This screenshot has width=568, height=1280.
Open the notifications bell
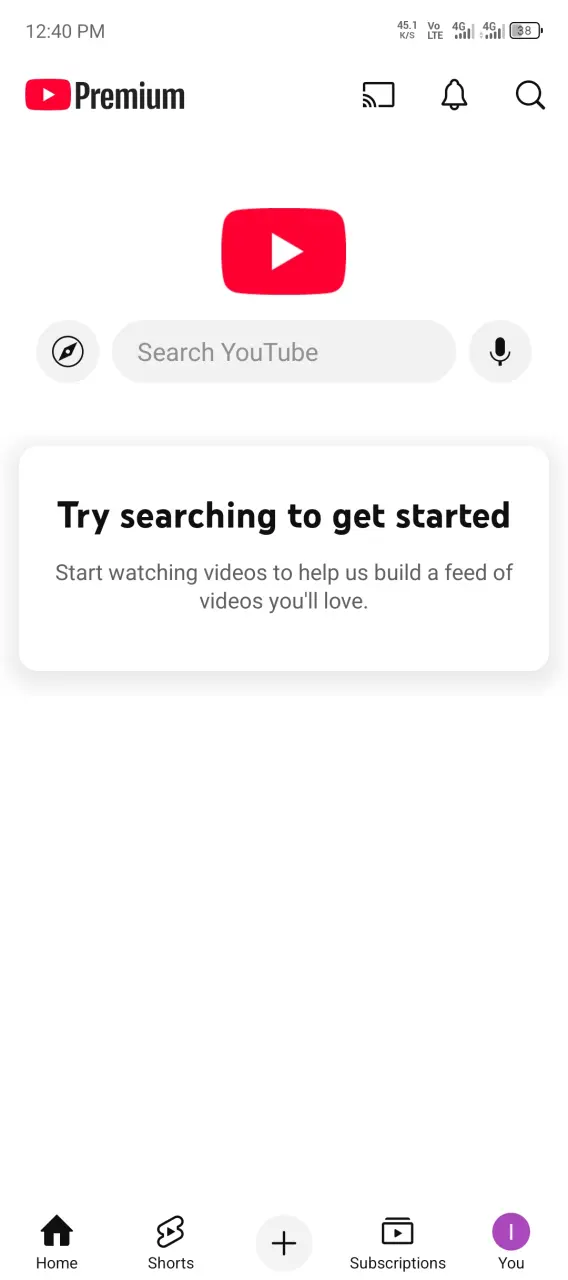coord(454,95)
